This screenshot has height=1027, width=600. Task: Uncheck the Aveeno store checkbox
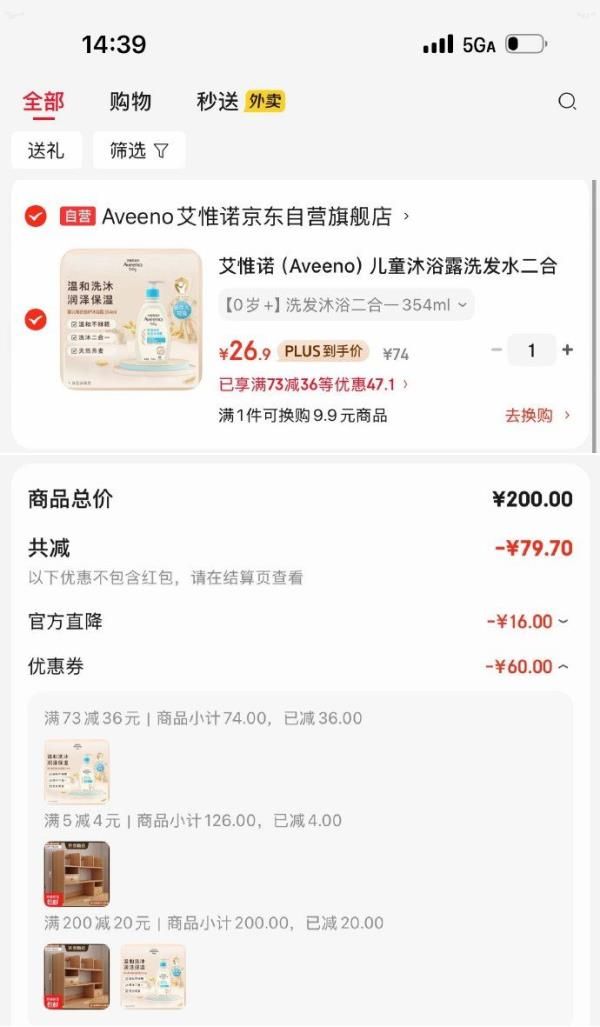(36, 216)
